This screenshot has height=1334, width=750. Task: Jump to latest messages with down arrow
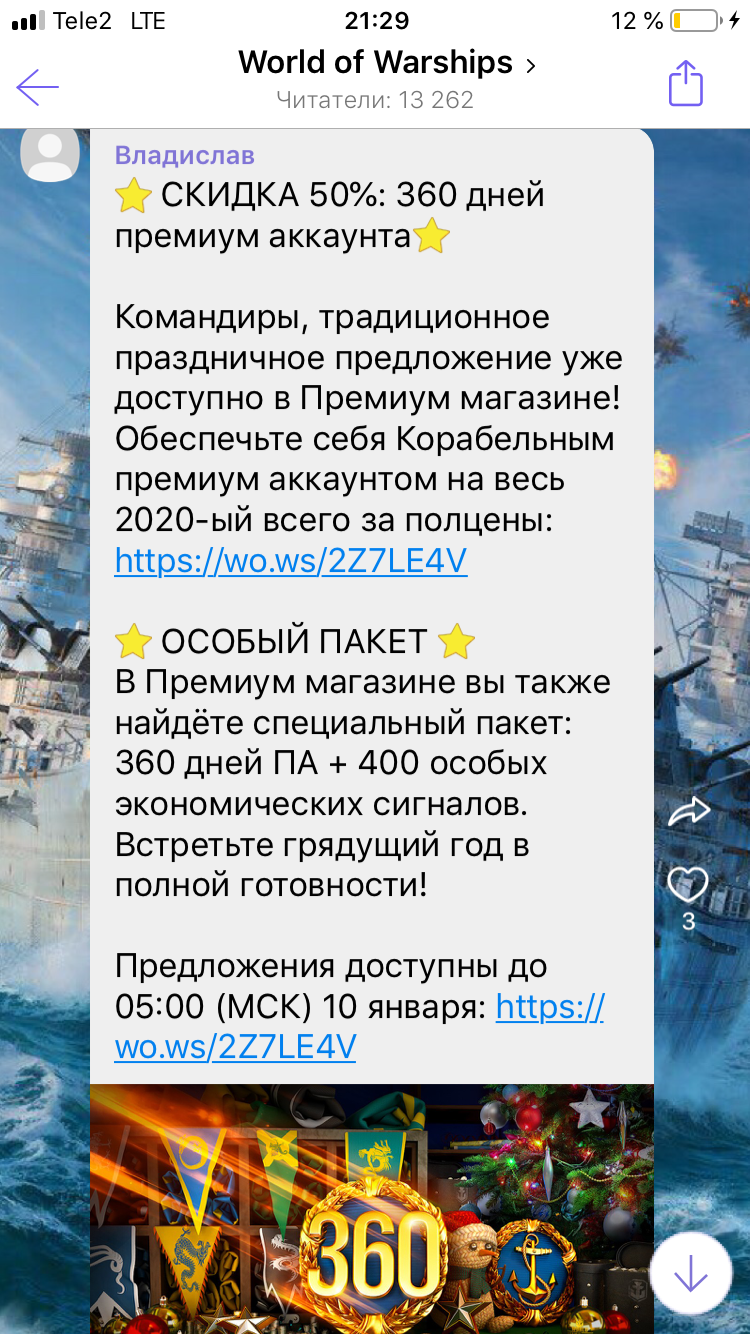(x=691, y=1273)
